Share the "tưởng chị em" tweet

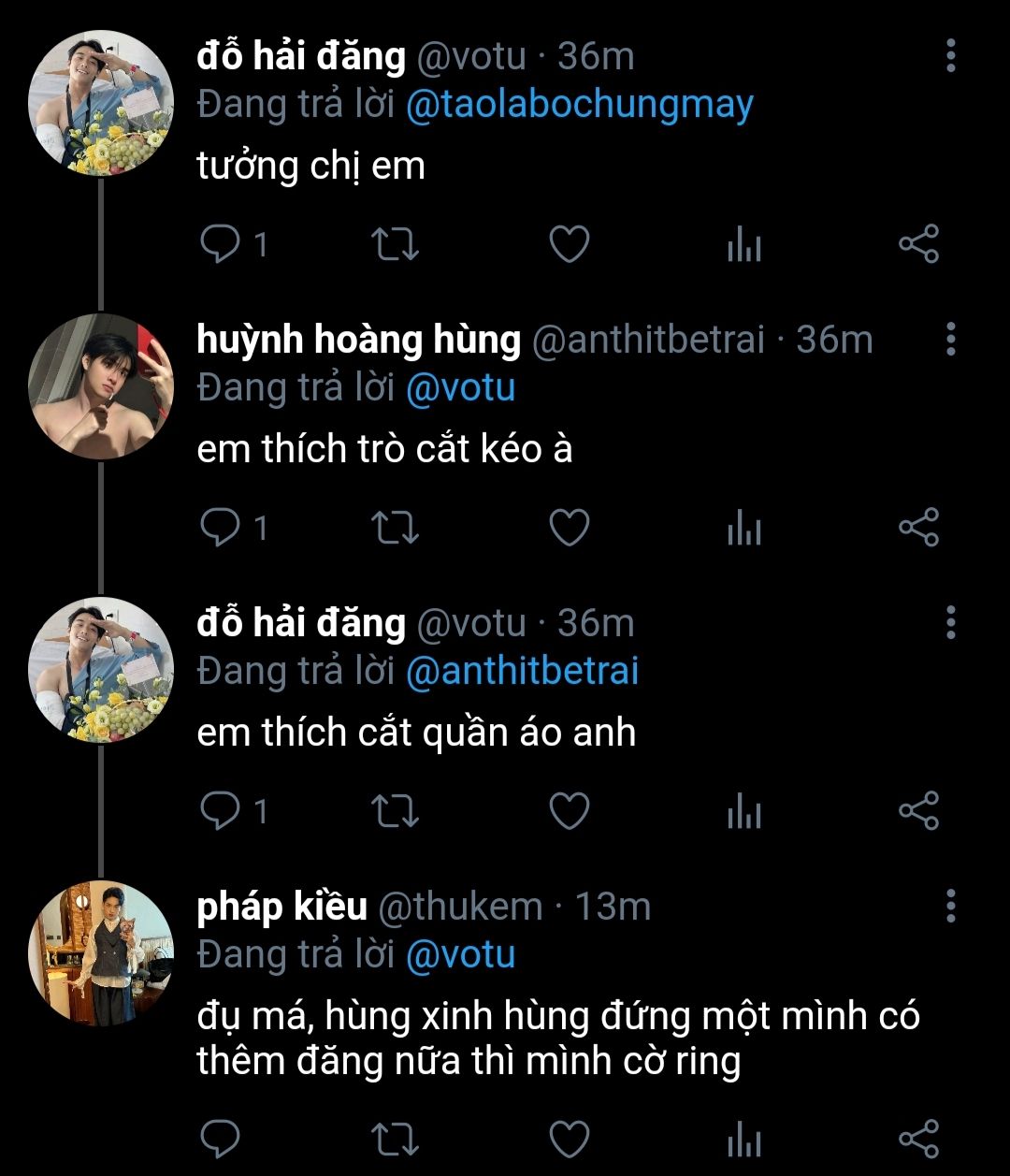918,245
